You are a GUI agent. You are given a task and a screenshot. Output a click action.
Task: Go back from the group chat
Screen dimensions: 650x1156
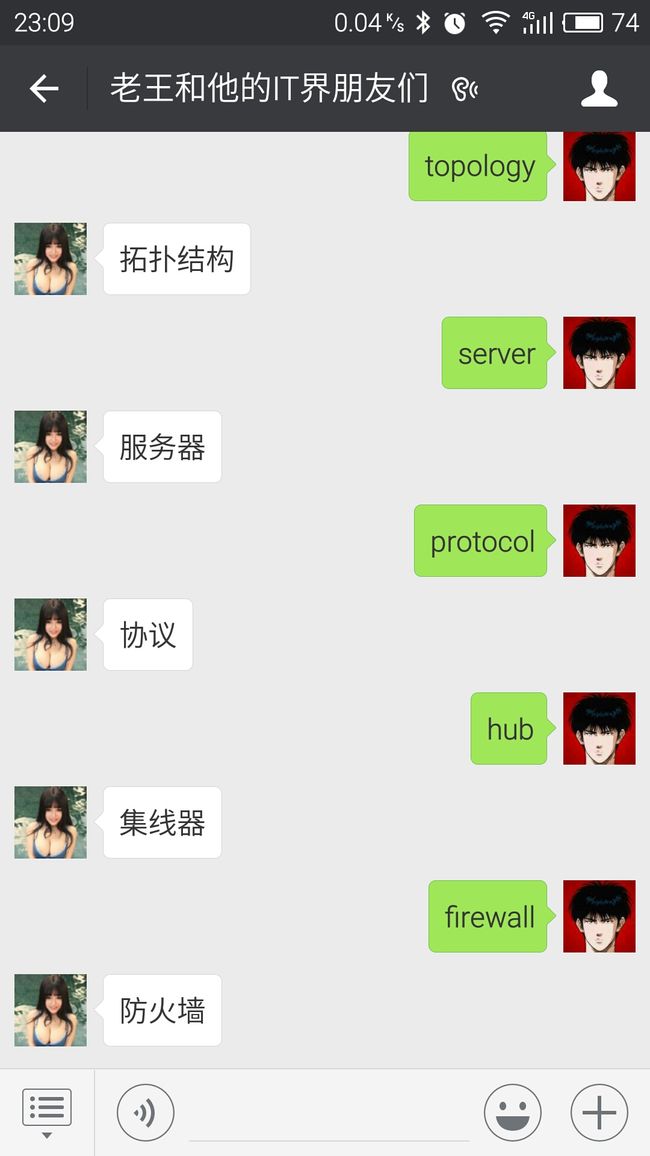(x=43, y=89)
